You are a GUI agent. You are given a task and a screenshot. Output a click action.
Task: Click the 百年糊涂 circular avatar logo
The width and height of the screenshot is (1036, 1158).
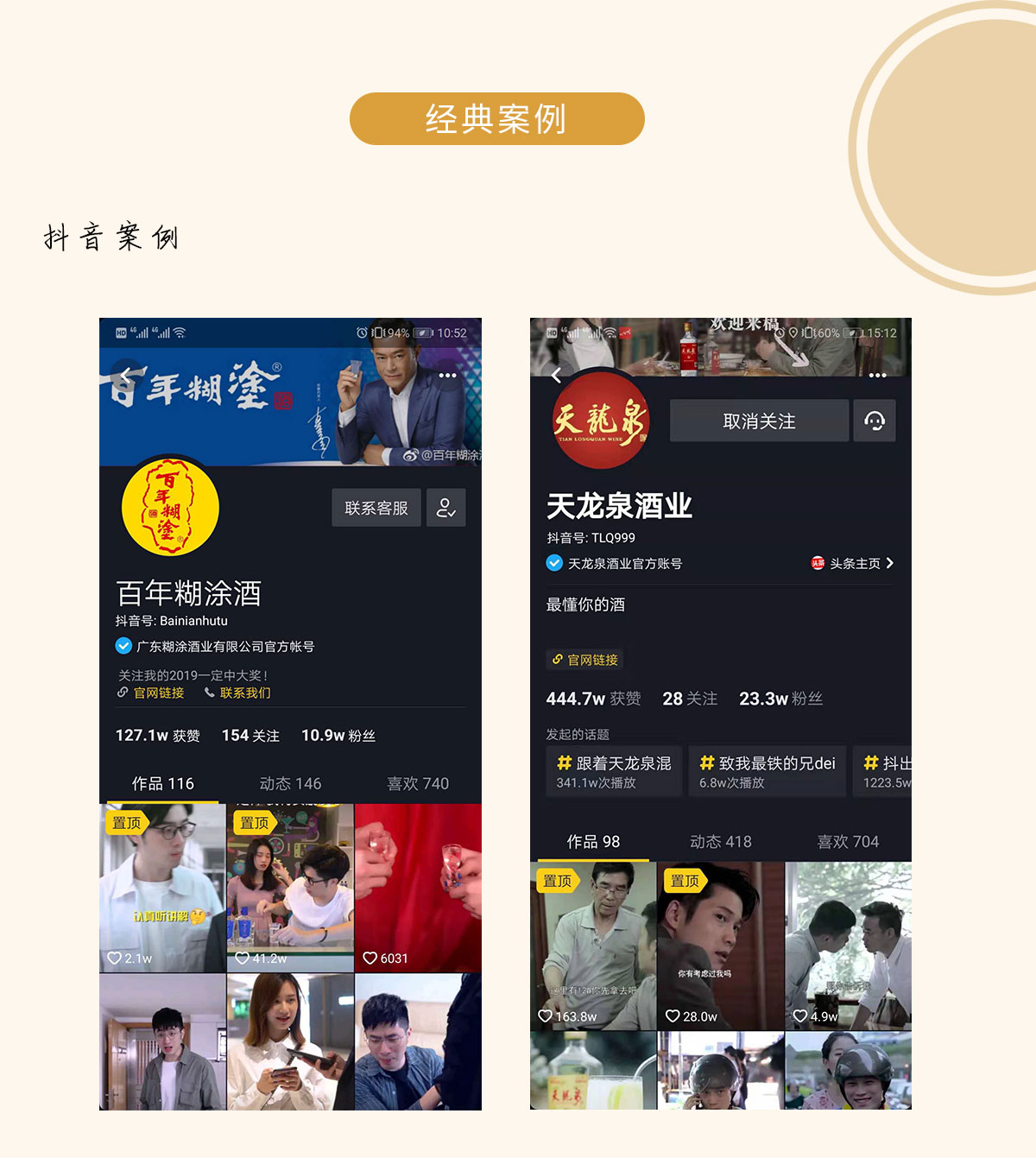point(169,509)
